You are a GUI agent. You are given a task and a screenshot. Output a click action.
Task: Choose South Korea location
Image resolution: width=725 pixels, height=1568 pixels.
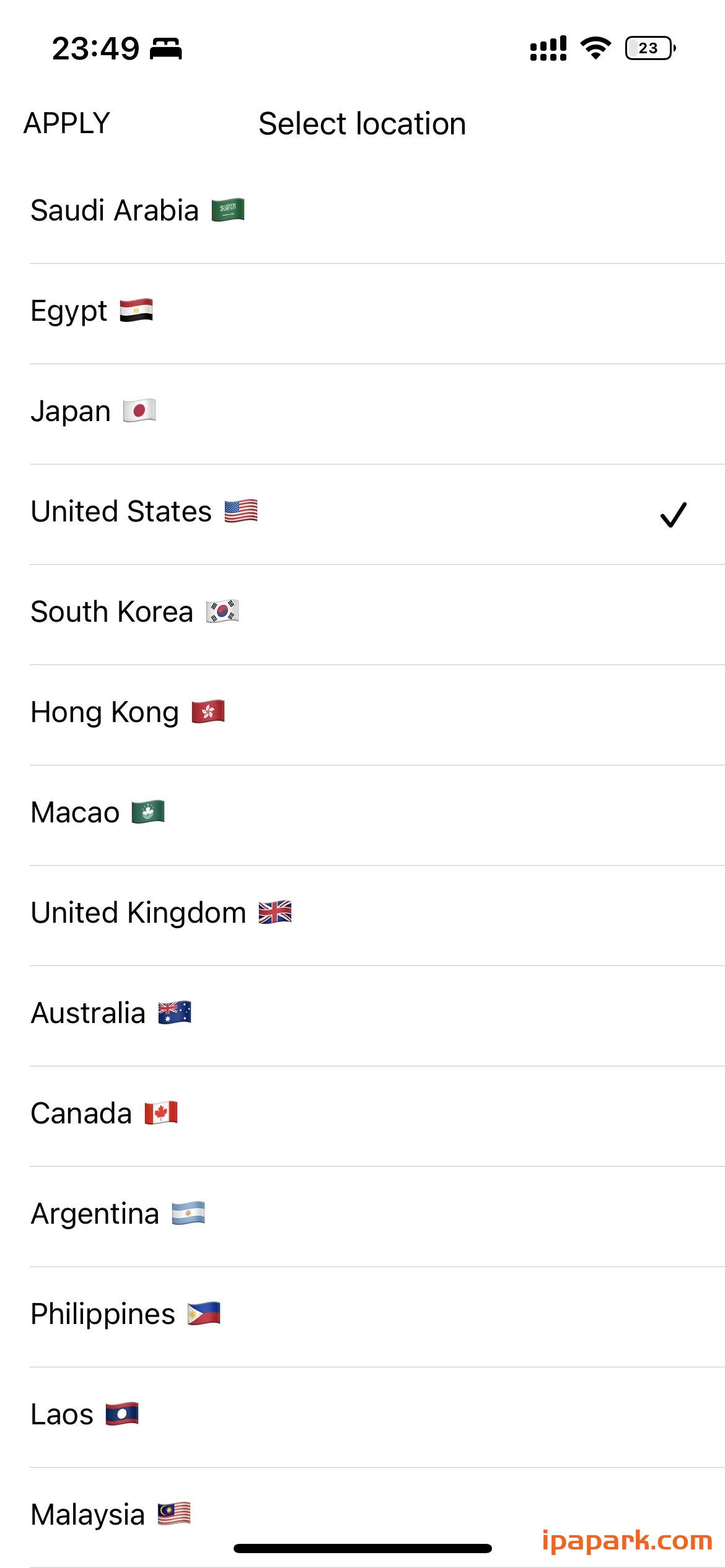[134, 612]
